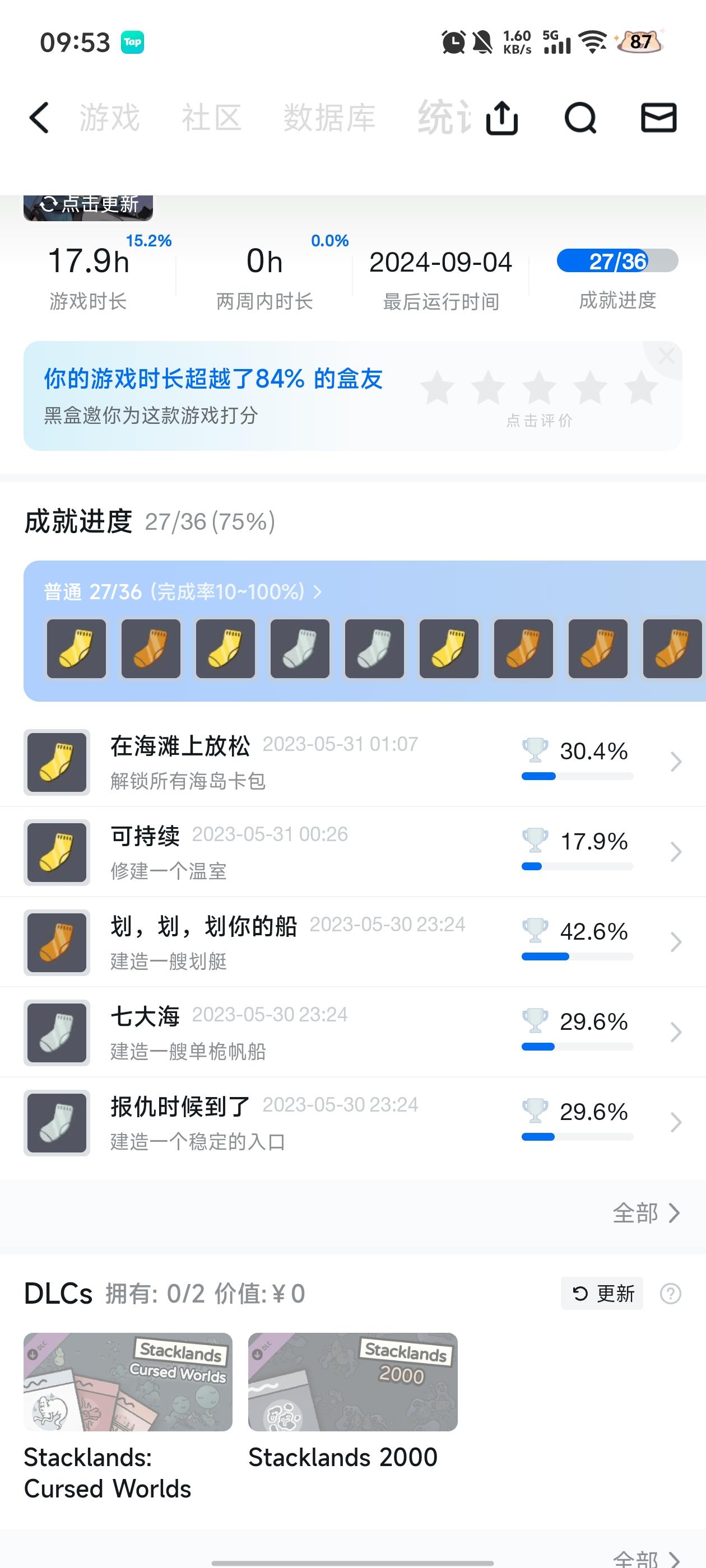This screenshot has height=1568, width=706.
Task: Open the 在海滩上放松 achievement
Action: tap(352, 762)
